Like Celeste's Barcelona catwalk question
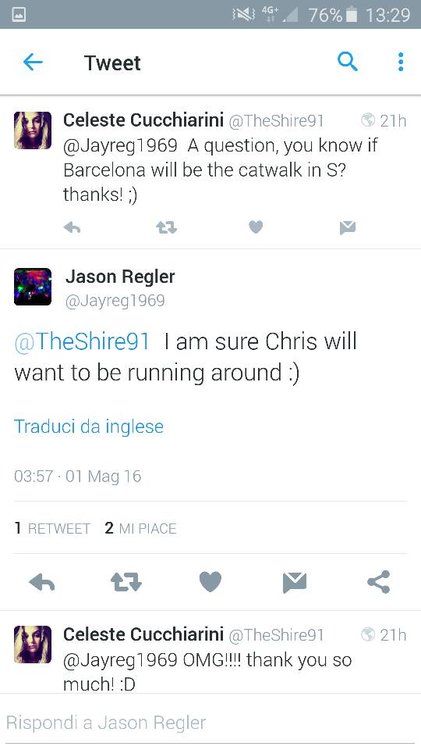Image resolution: width=421 pixels, height=750 pixels. pyautogui.click(x=256, y=228)
